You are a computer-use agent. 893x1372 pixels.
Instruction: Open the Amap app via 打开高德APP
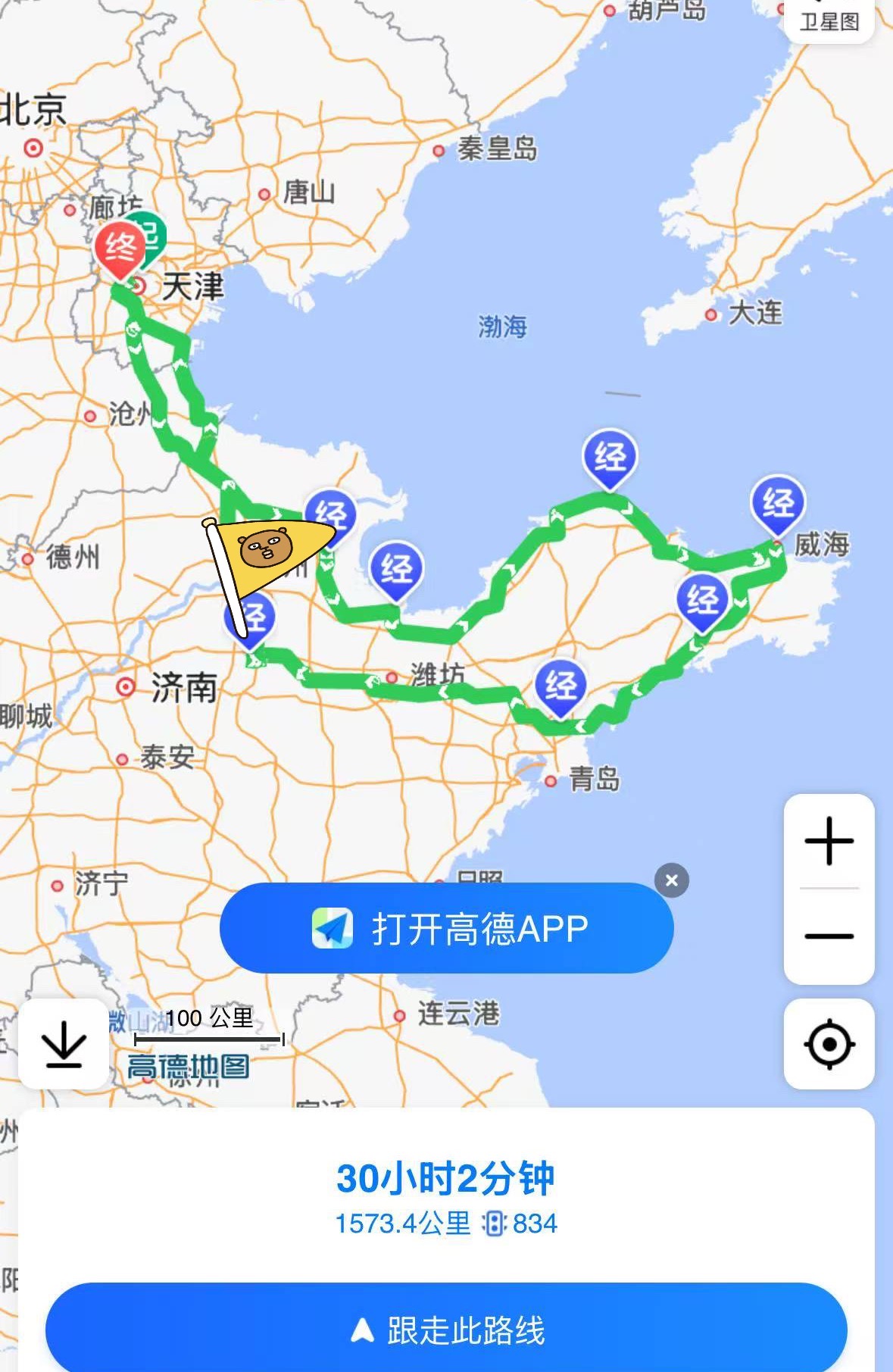[446, 928]
